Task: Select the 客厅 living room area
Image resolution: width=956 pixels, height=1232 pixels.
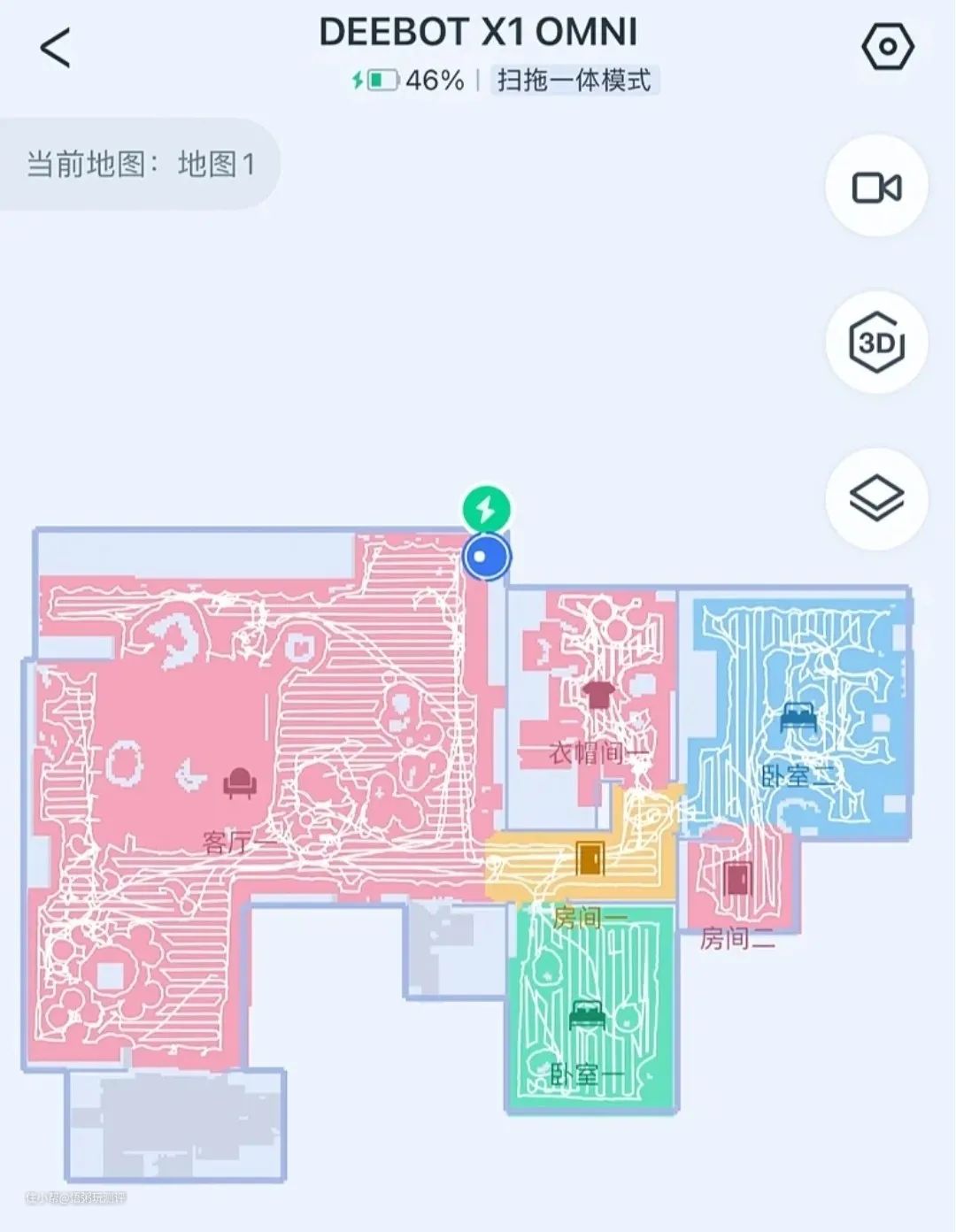Action: click(x=239, y=783)
